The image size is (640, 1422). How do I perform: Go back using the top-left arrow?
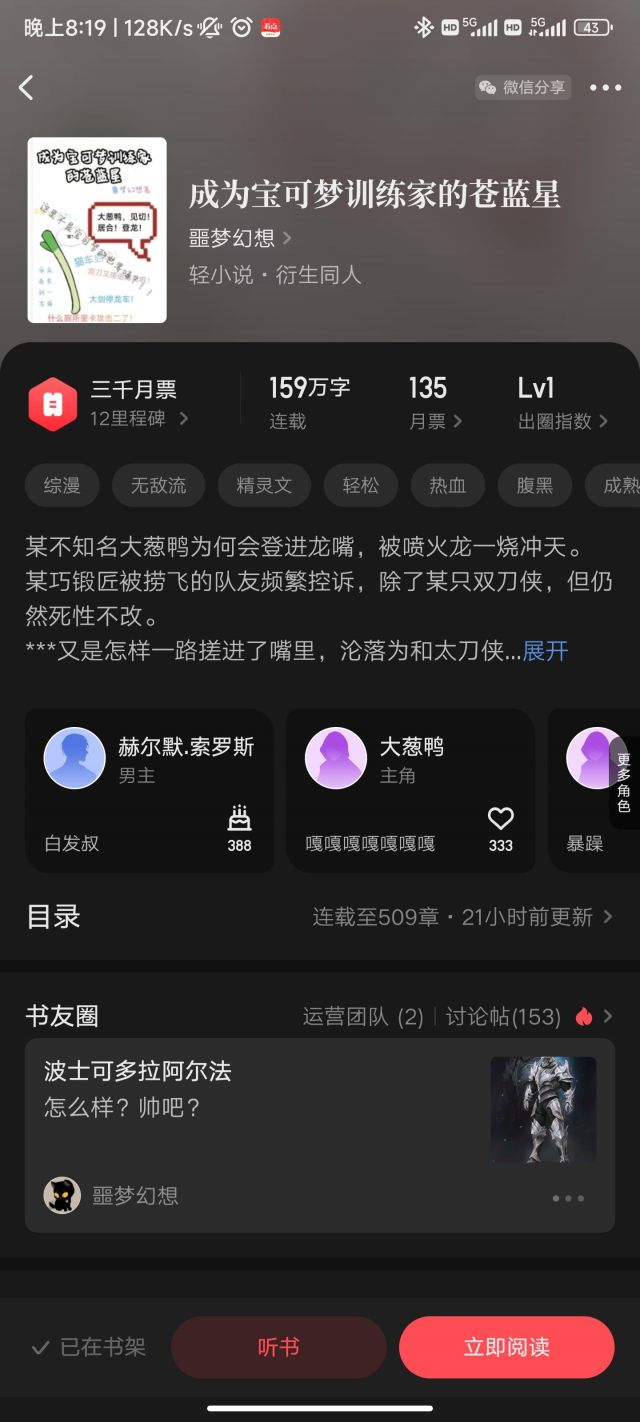(27, 88)
